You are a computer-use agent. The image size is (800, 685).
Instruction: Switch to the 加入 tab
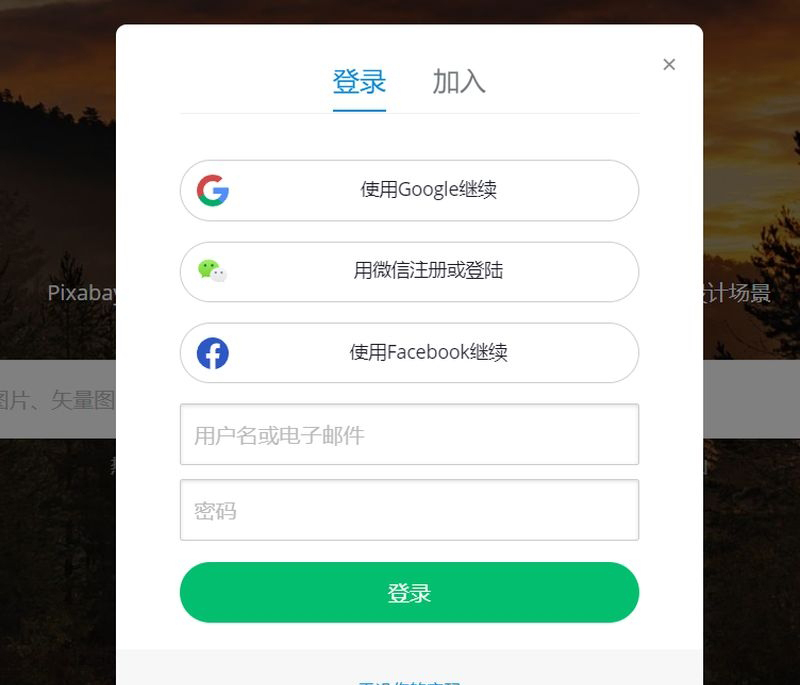click(459, 82)
